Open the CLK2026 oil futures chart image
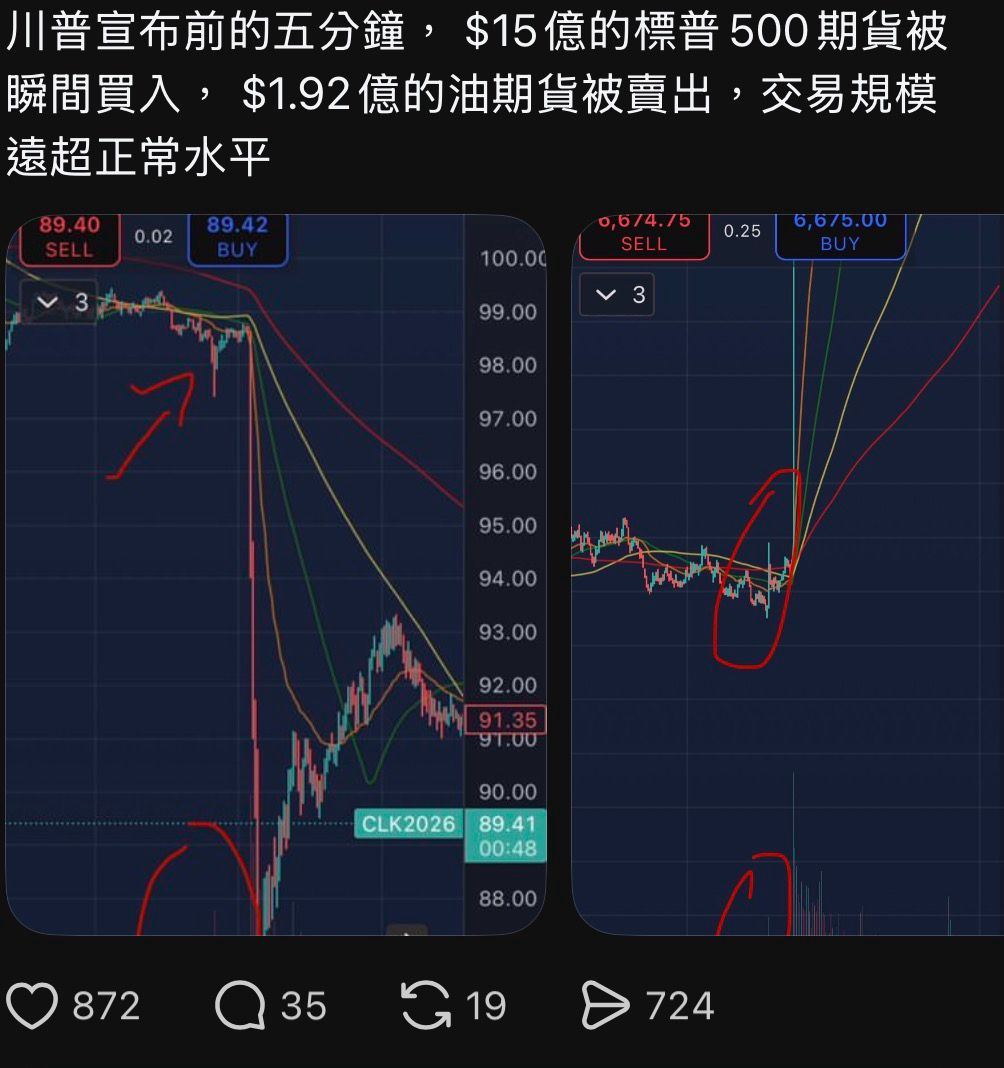This screenshot has height=1068, width=1004. coord(276,575)
